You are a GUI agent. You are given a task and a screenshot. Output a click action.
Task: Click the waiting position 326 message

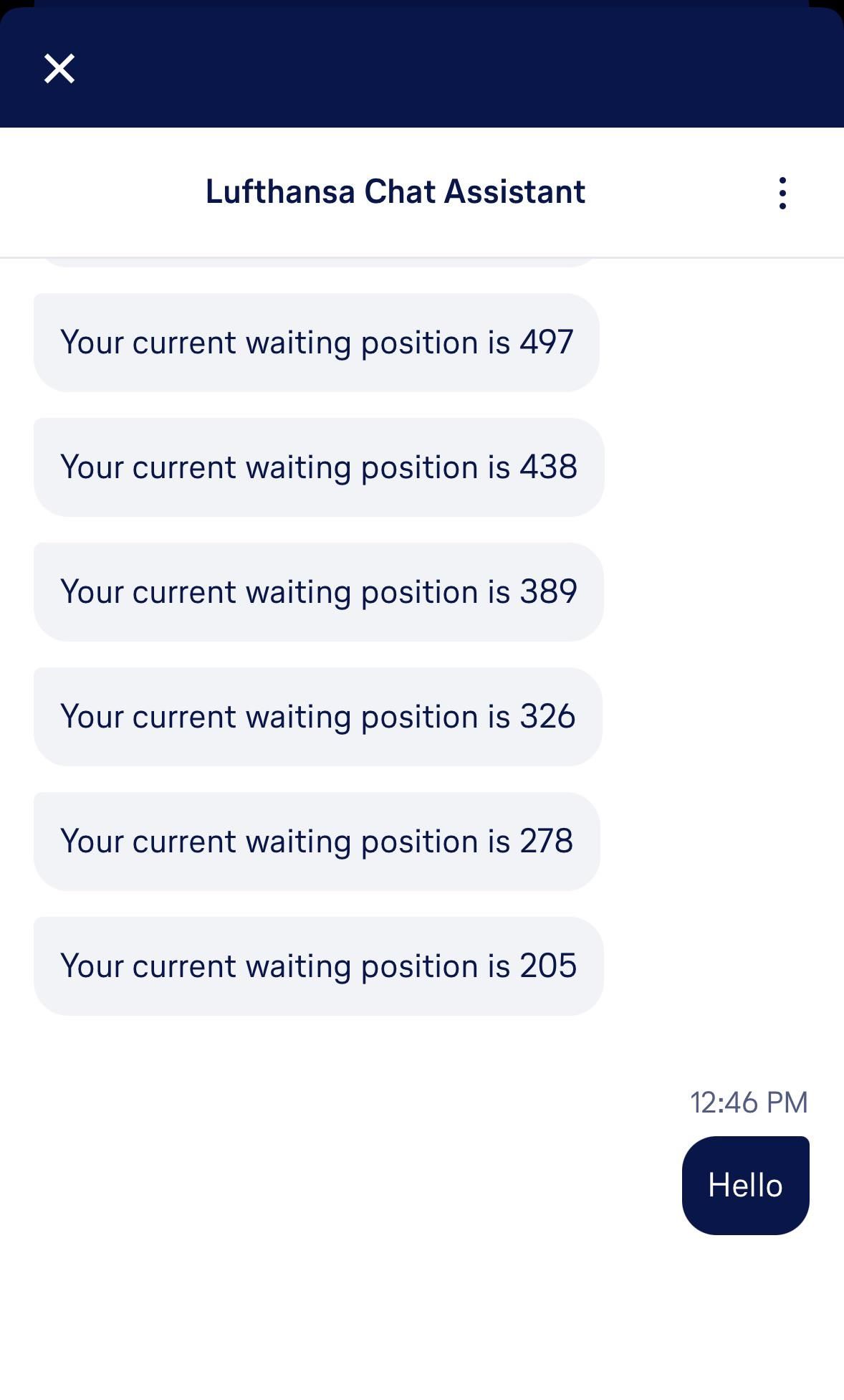[318, 715]
